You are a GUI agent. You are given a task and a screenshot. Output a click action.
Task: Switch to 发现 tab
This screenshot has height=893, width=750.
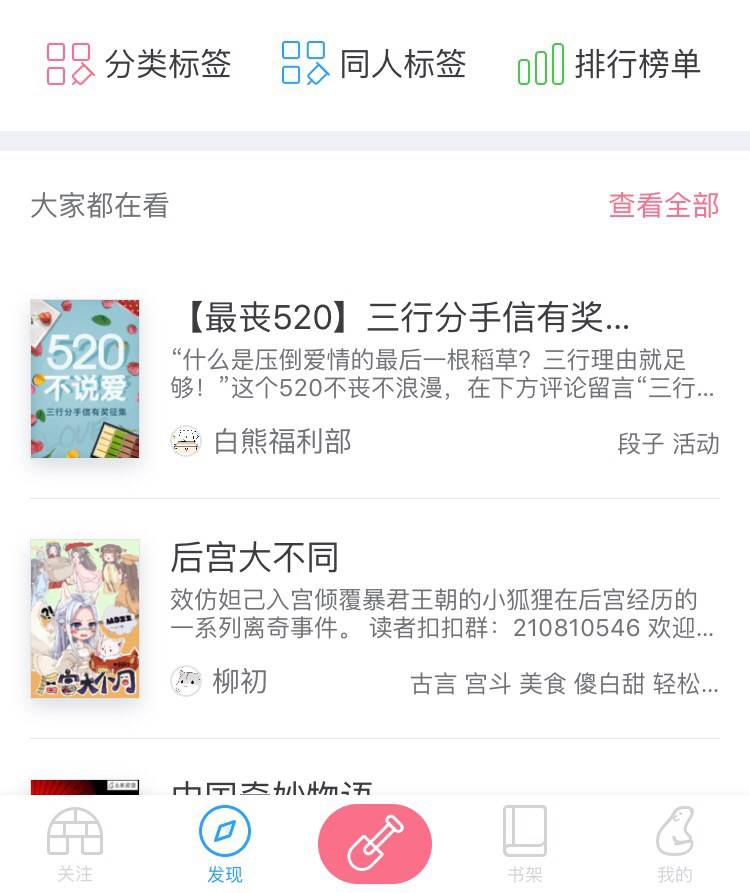coord(225,845)
